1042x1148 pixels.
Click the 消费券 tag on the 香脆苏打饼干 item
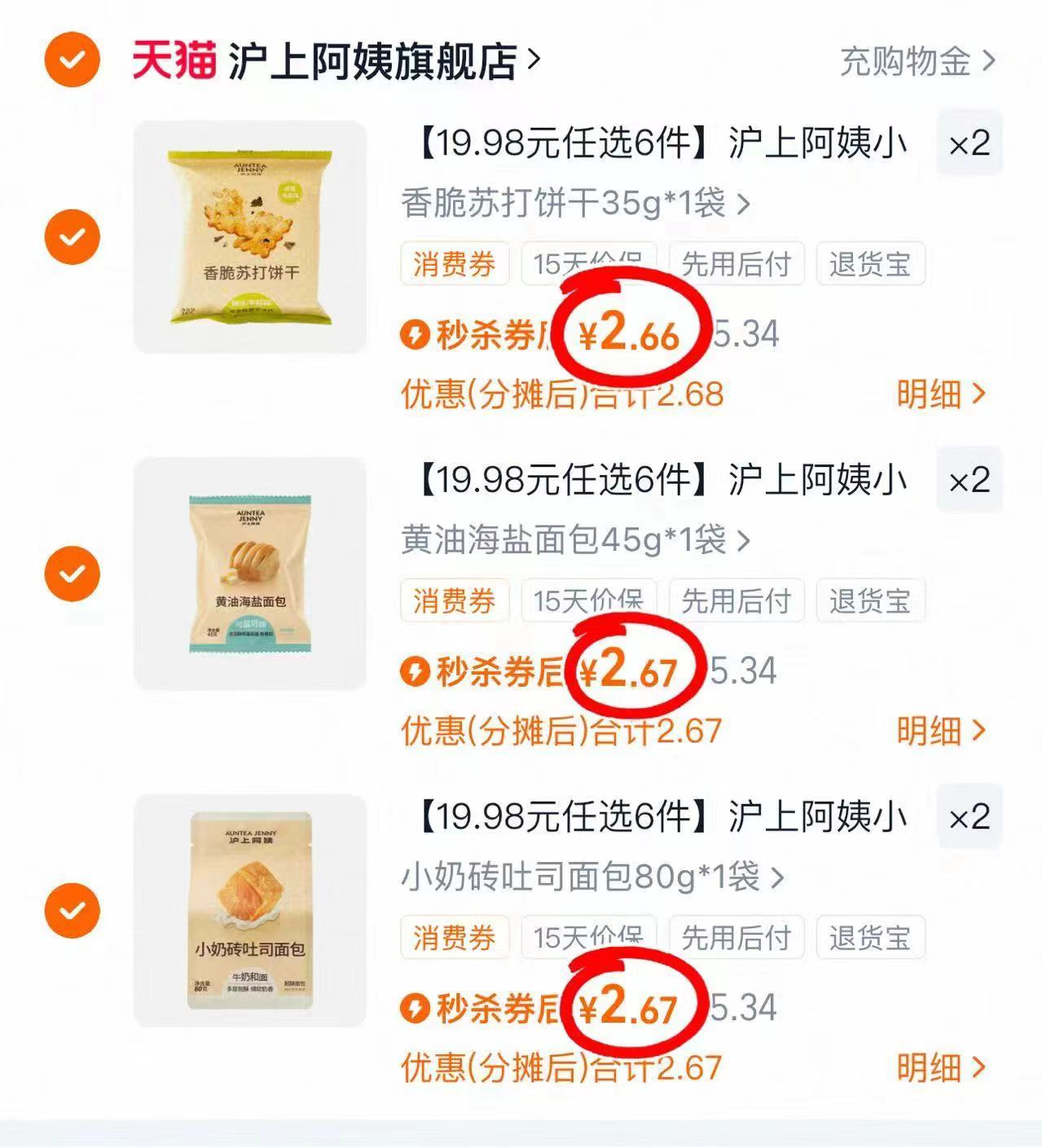[x=454, y=263]
